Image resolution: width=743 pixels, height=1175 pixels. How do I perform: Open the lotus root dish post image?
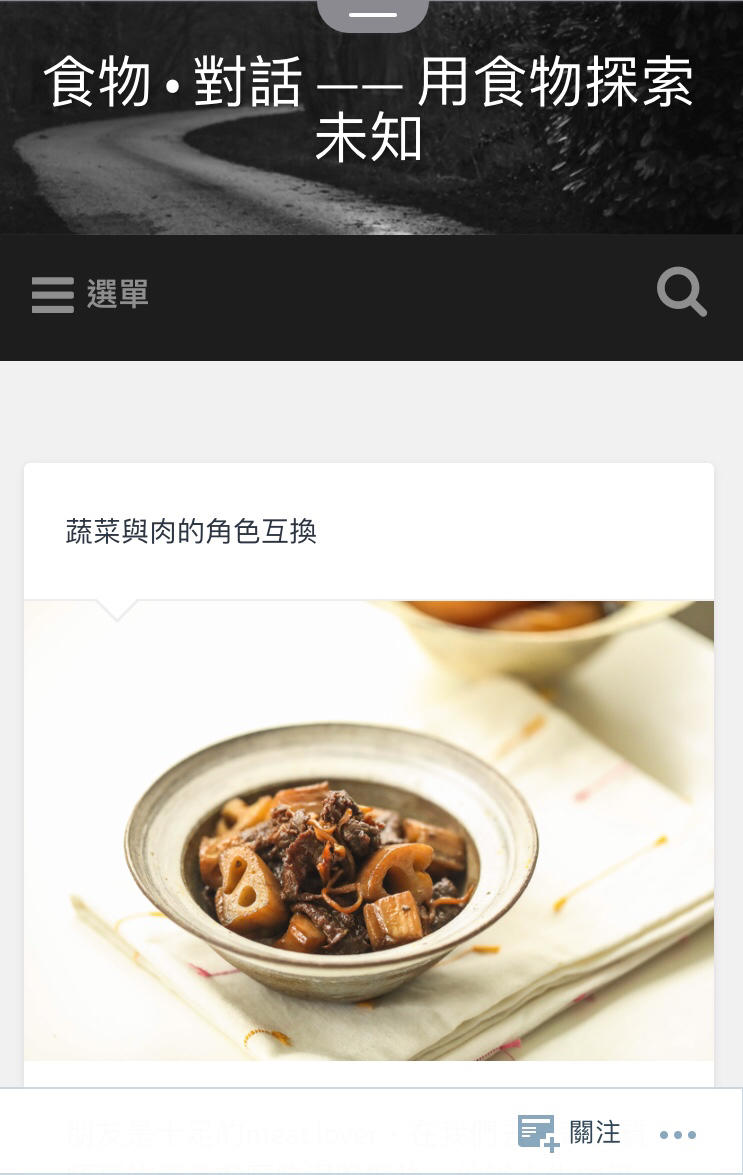(x=369, y=830)
